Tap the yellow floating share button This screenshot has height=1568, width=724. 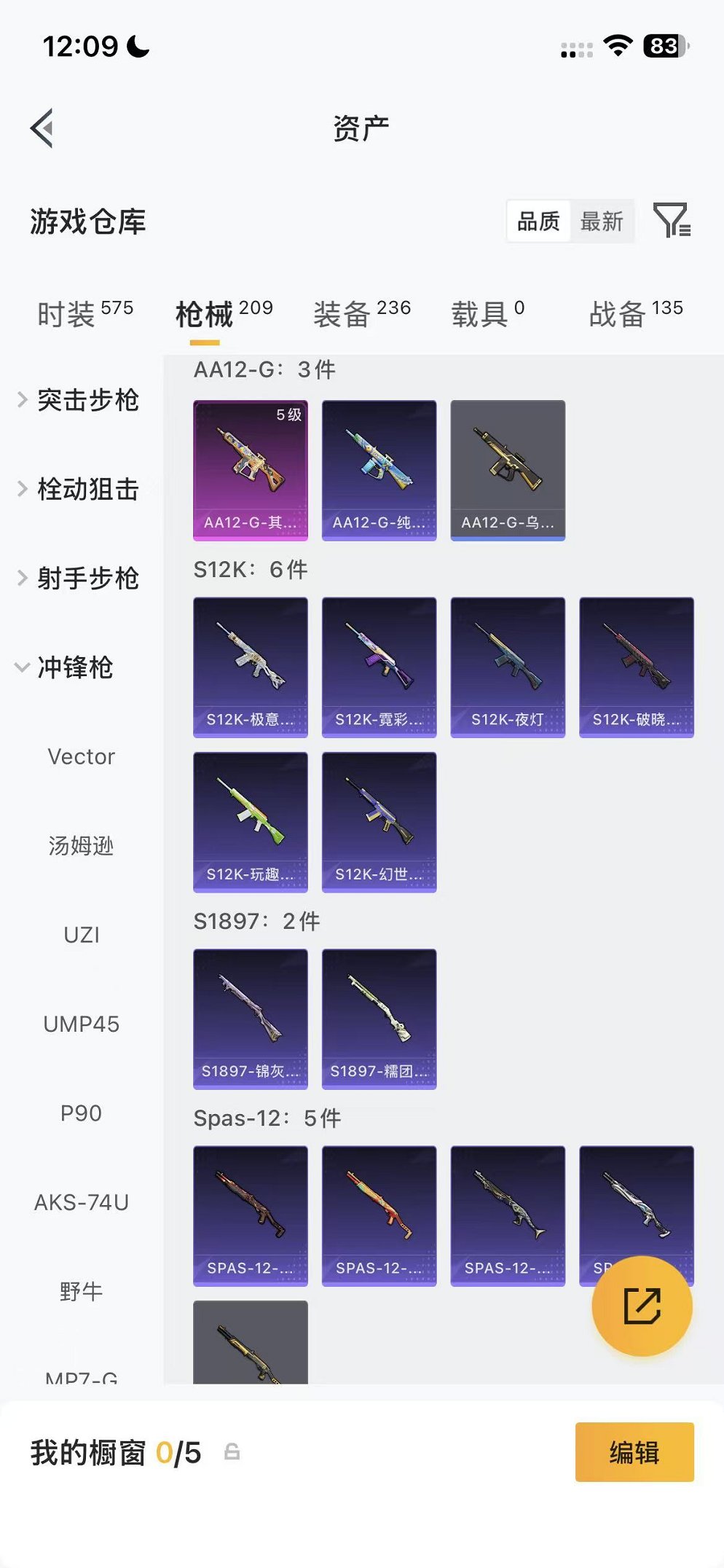pos(642,1306)
